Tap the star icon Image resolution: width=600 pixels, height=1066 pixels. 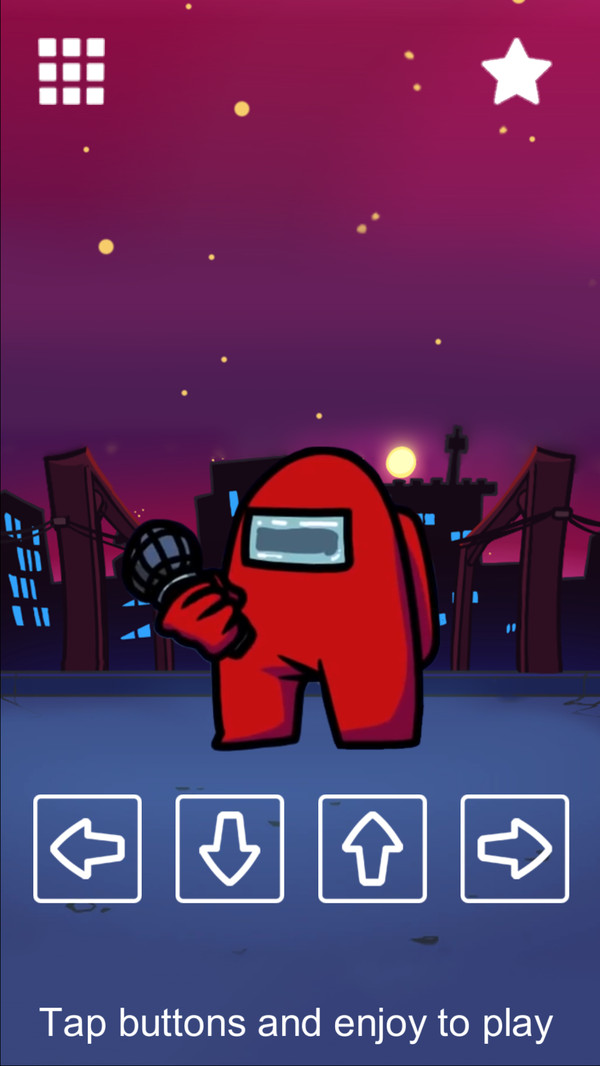pos(516,72)
